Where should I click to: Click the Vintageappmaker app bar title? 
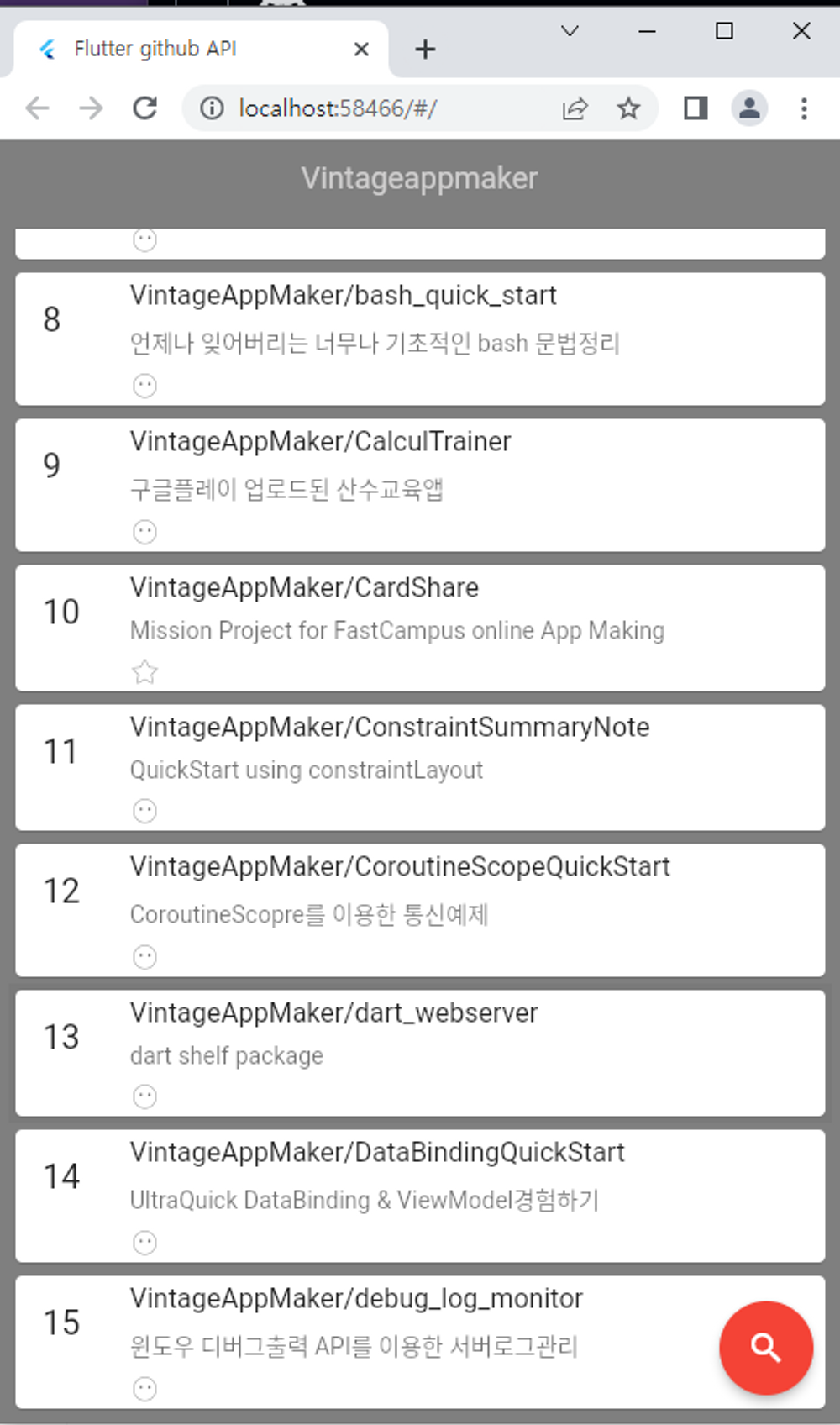pyautogui.click(x=420, y=177)
